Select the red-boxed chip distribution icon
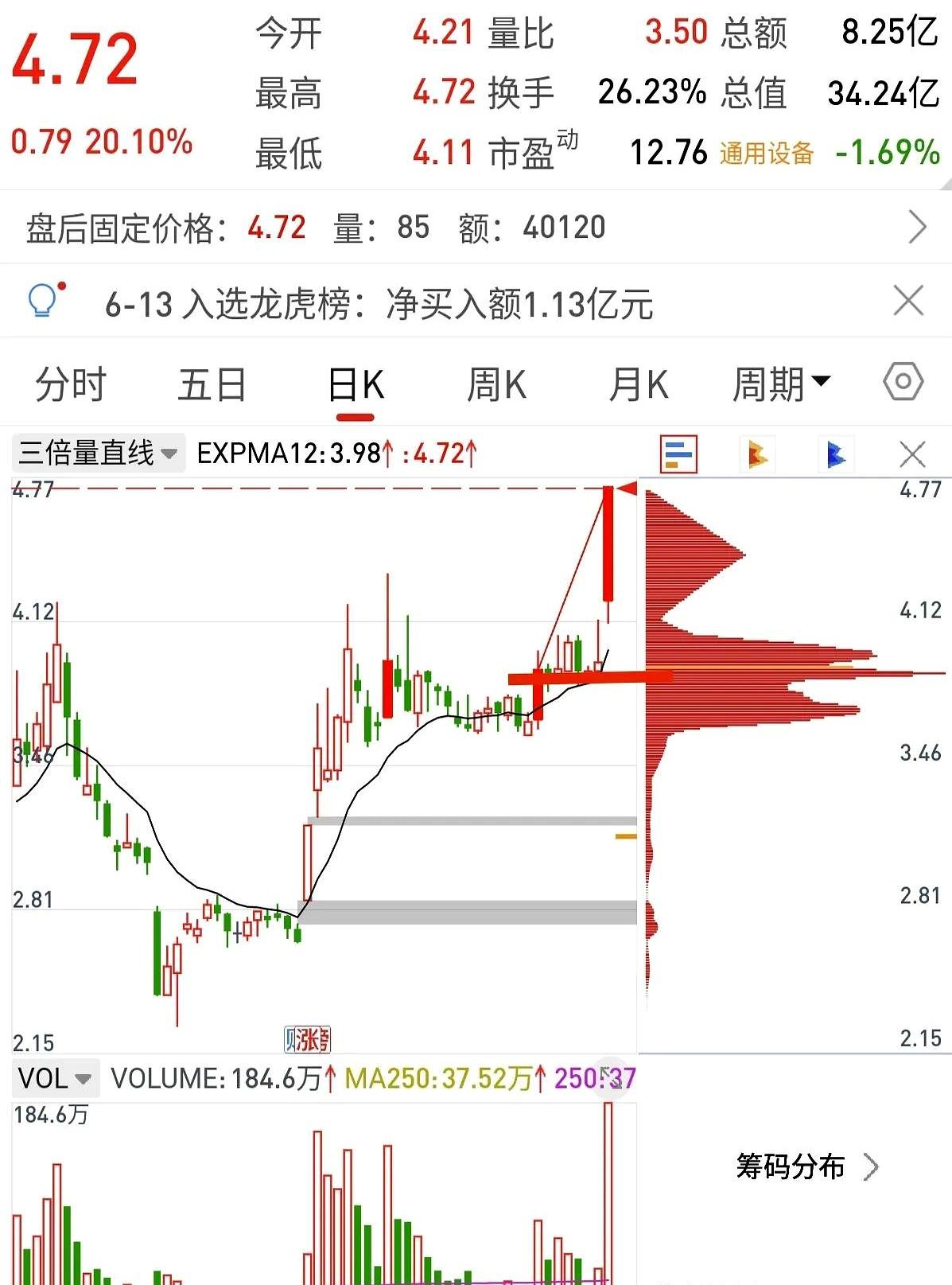Viewport: 952px width, 1285px height. [x=678, y=454]
